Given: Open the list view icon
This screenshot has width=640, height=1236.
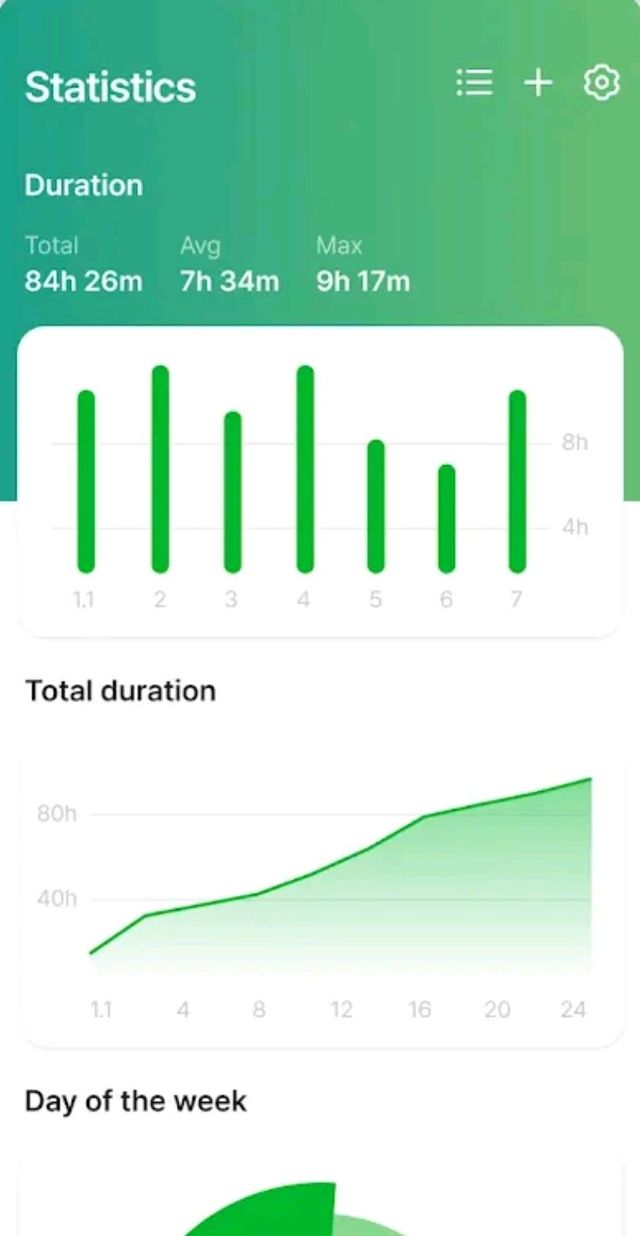Looking at the screenshot, I should (474, 83).
